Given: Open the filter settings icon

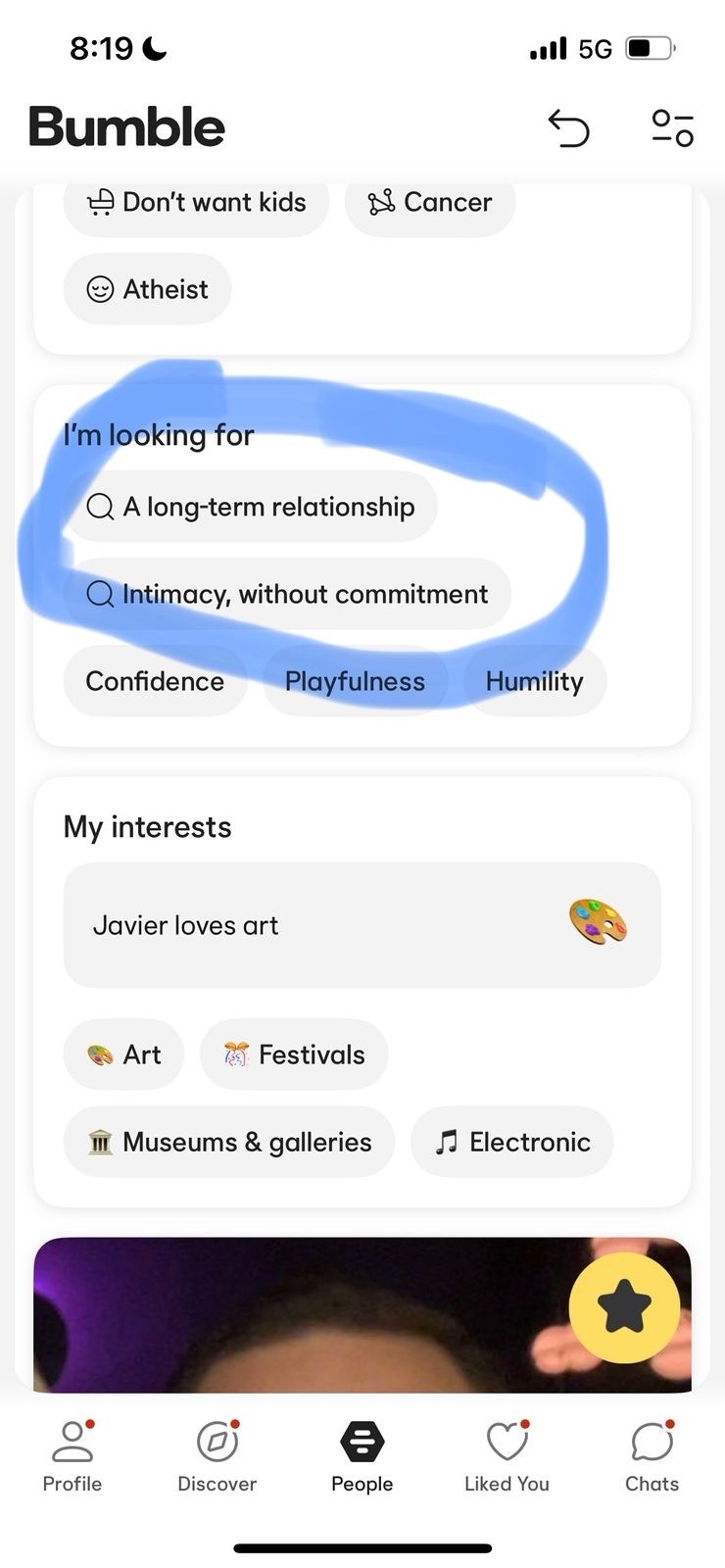Looking at the screenshot, I should coord(672,128).
